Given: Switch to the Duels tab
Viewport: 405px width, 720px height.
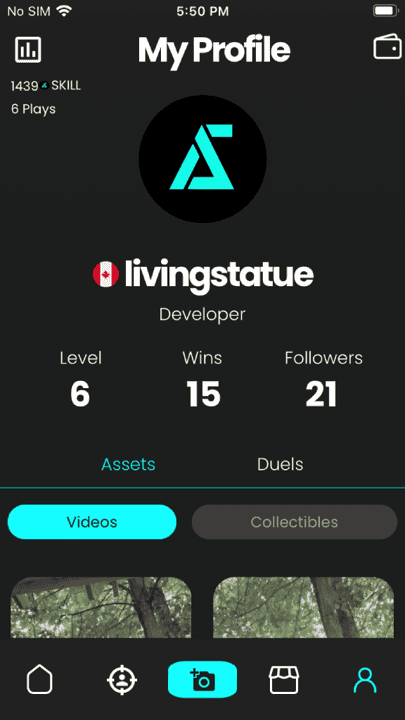Looking at the screenshot, I should coord(280,464).
